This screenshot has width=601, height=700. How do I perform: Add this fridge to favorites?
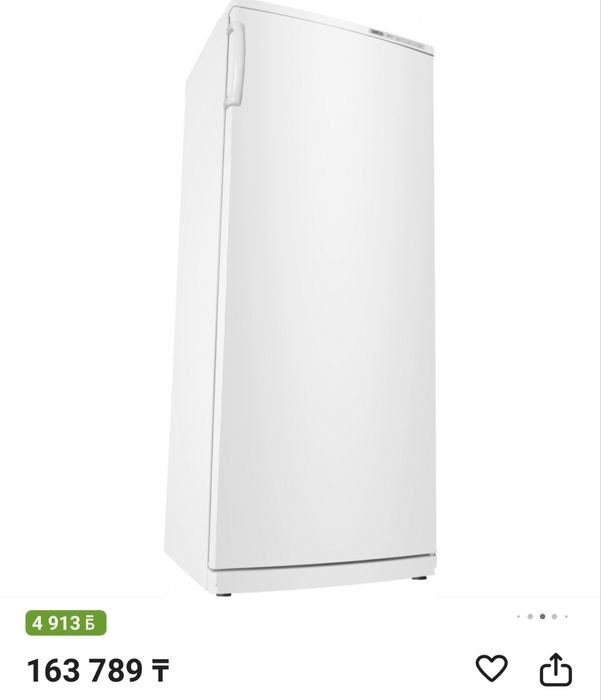click(491, 667)
